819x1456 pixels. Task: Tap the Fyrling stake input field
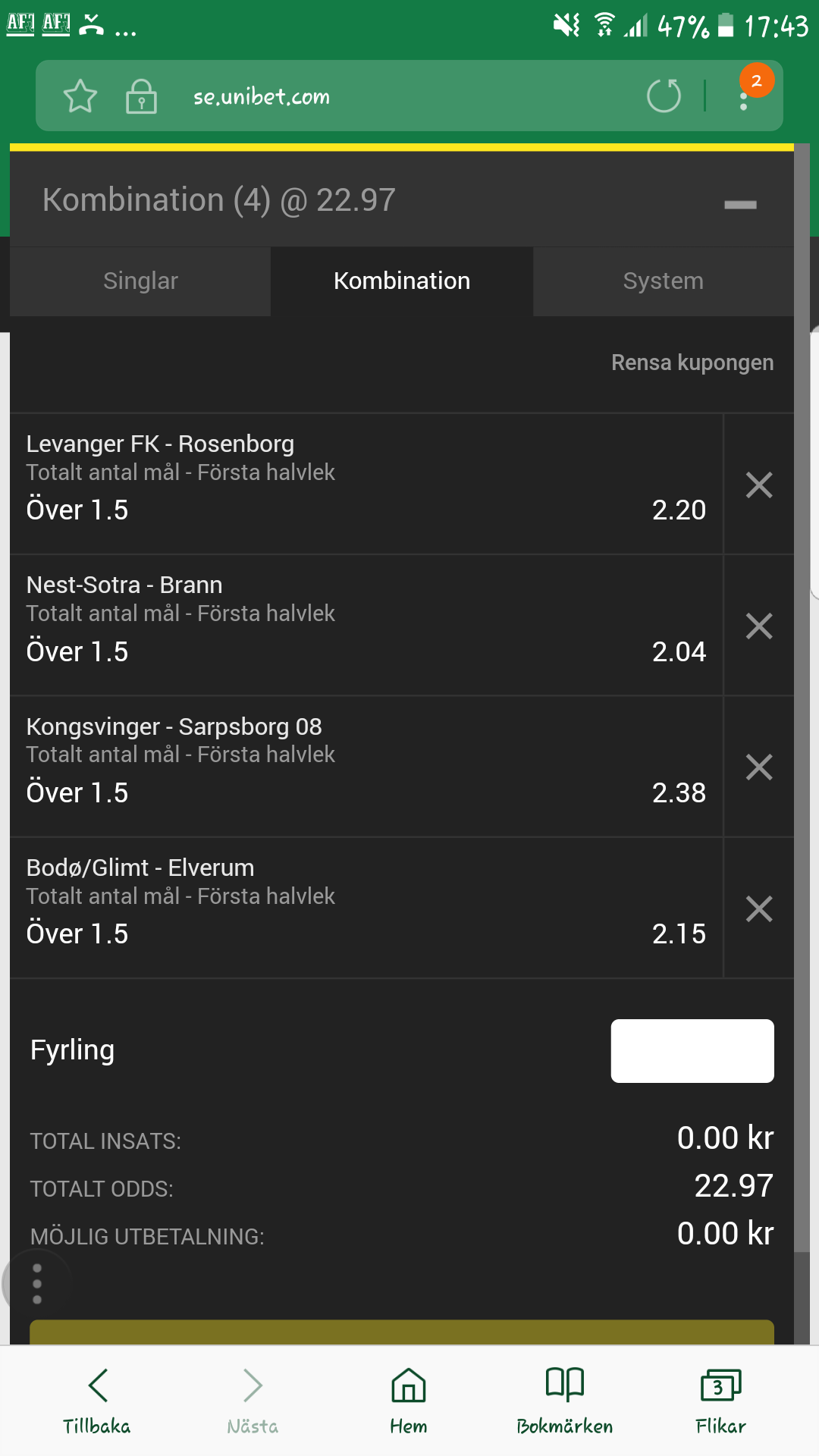tap(692, 1050)
